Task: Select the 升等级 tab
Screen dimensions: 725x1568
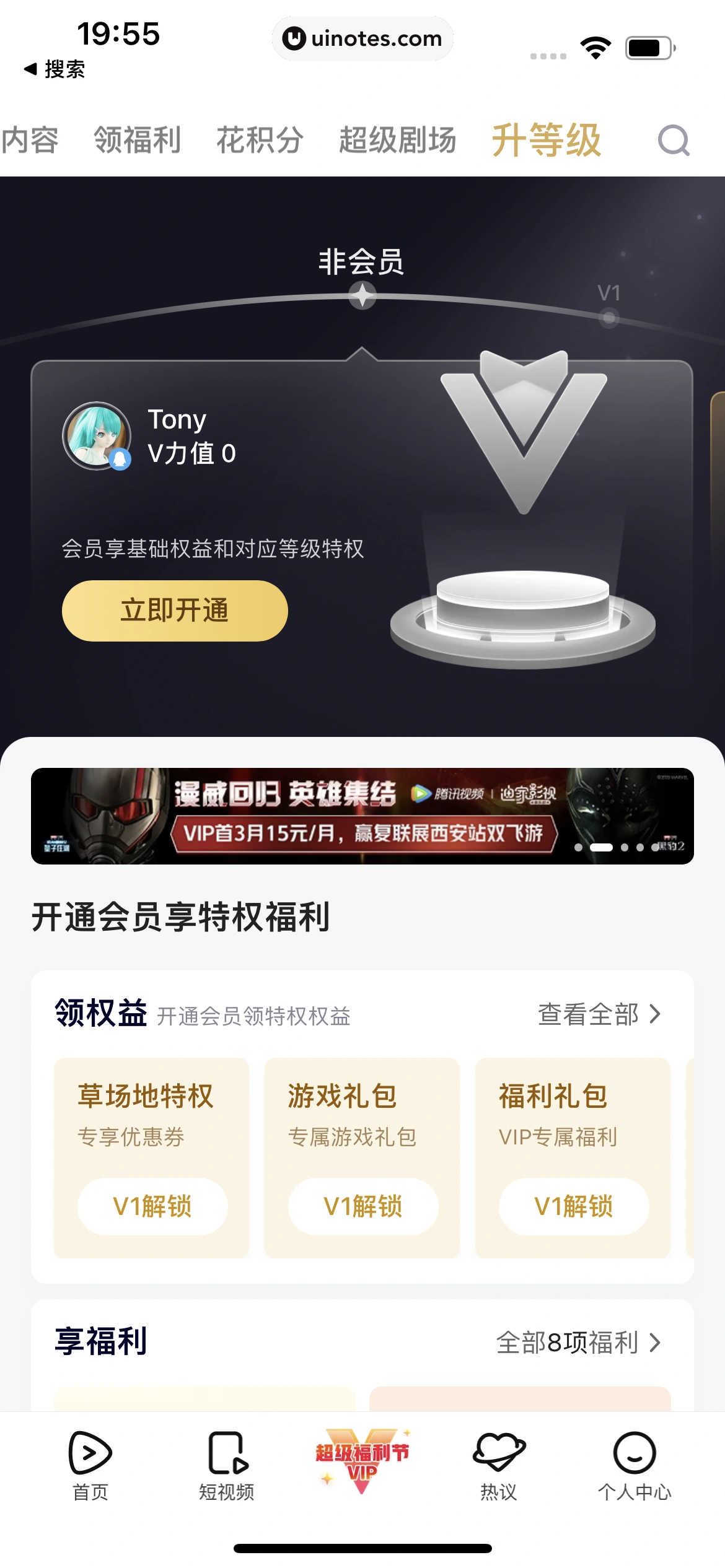Action: [546, 140]
